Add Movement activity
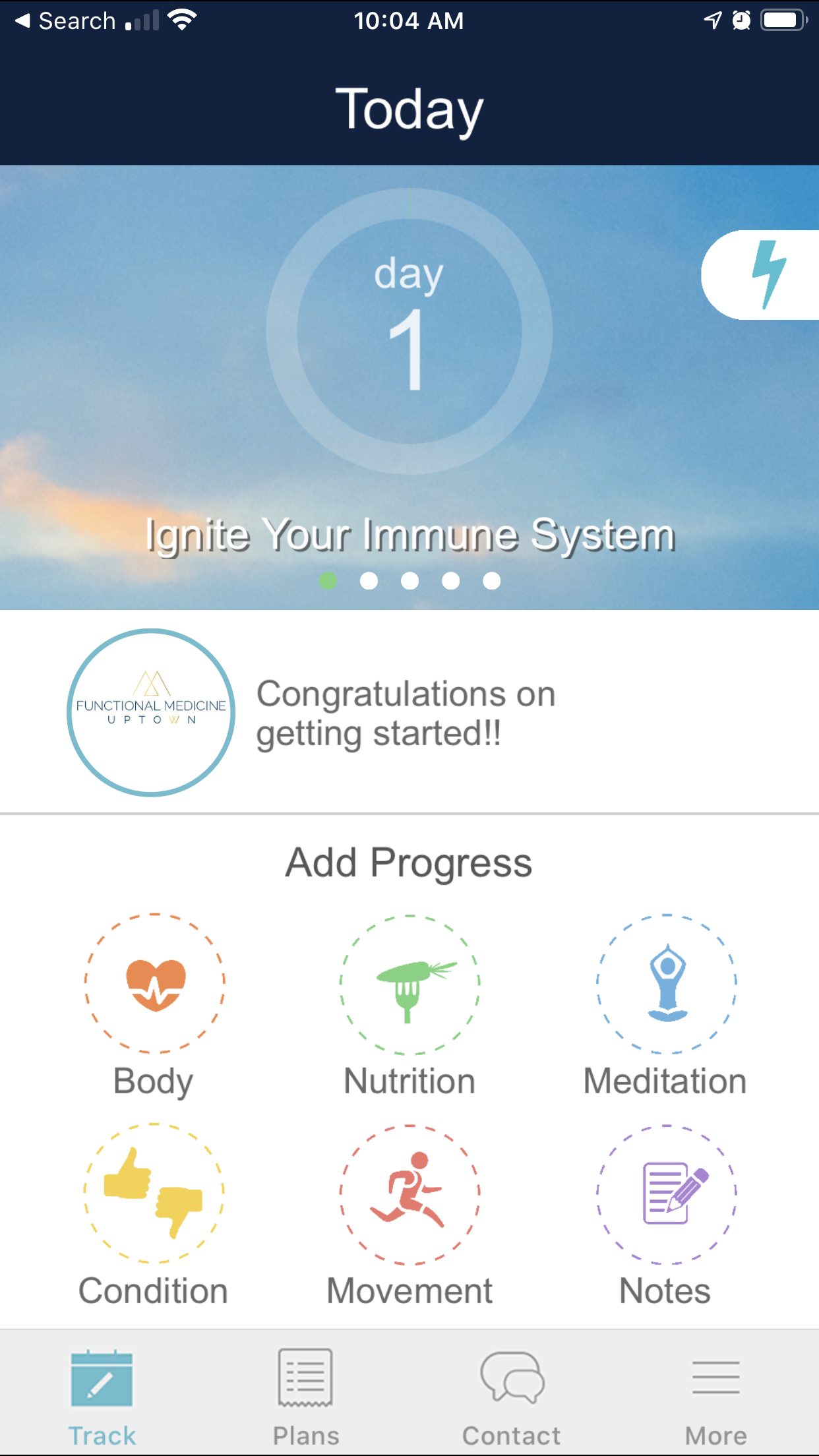The image size is (819, 1456). (x=409, y=1194)
